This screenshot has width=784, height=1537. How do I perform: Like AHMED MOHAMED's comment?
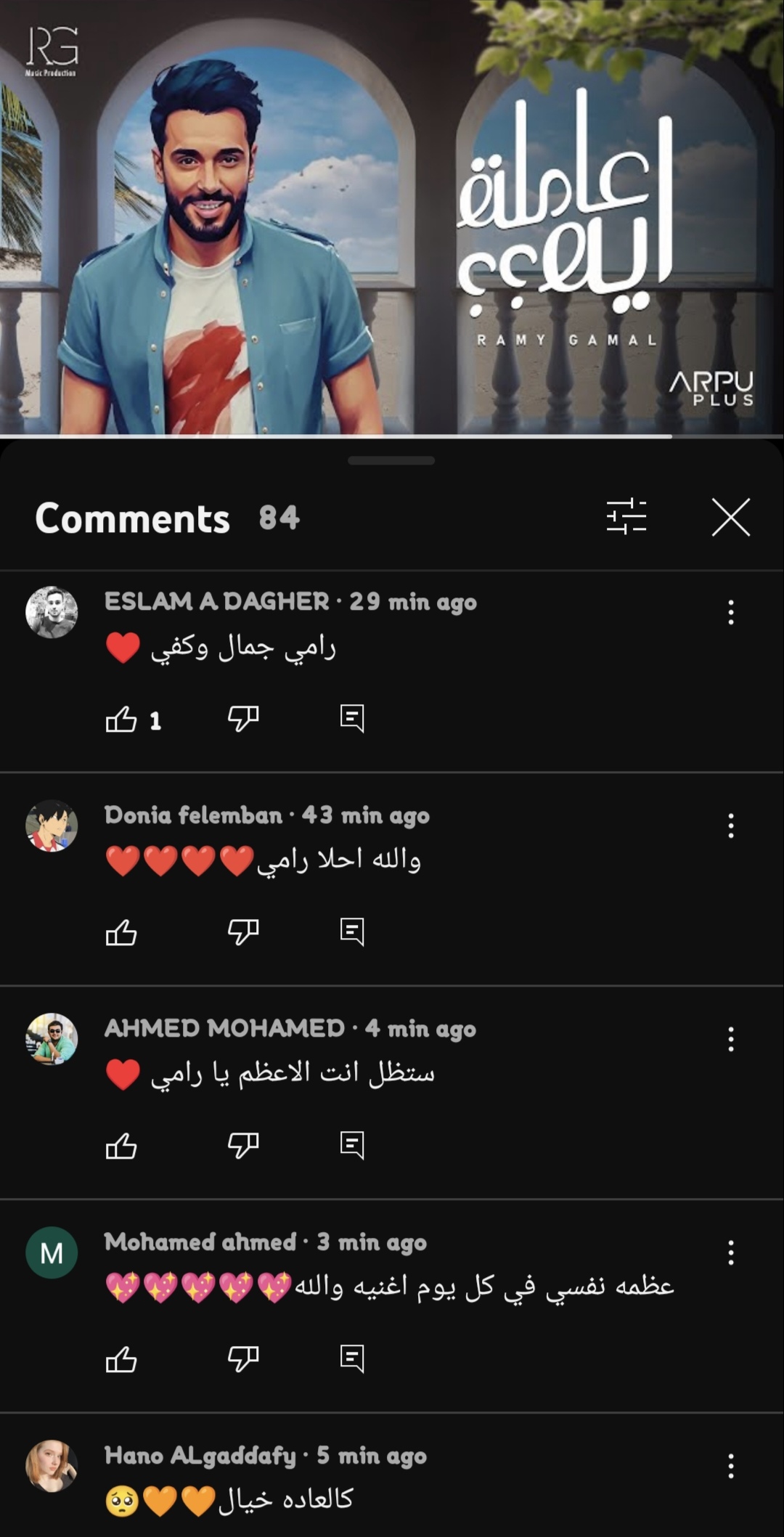[121, 1146]
